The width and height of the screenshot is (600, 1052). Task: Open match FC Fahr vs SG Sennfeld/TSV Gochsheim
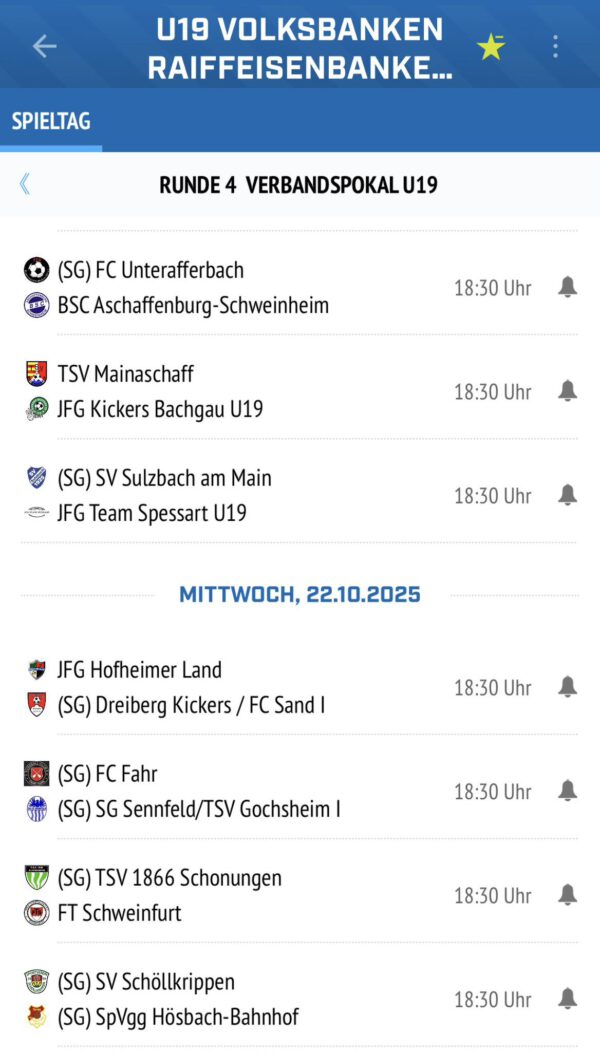pos(230,791)
